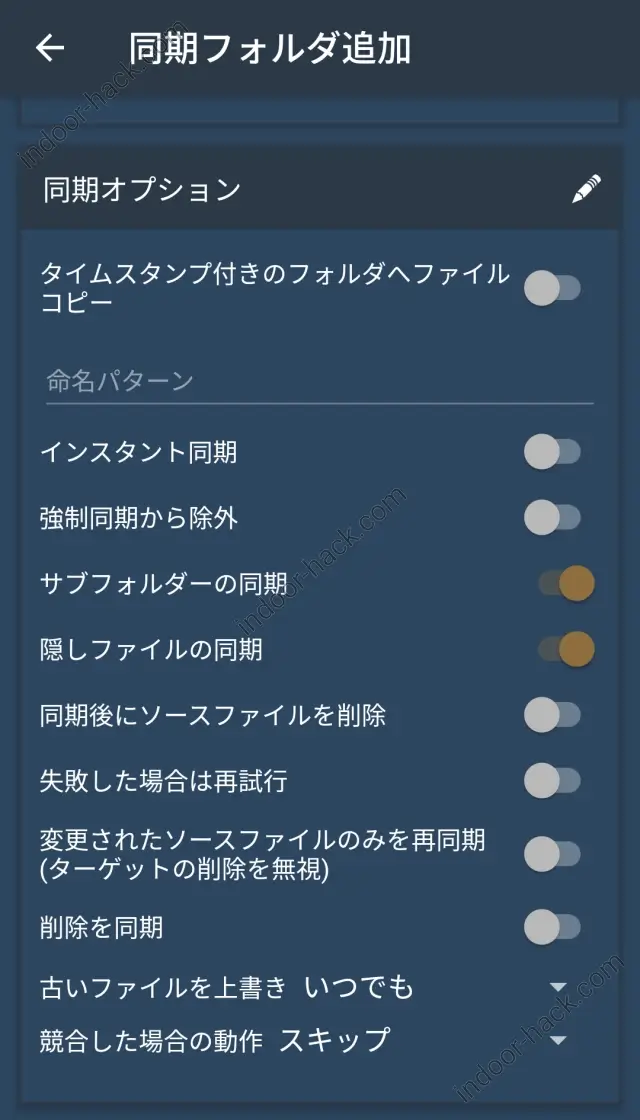Tap the pencil icon in 同期オプション
Screen dimensions: 640x1120
[x=586, y=189]
